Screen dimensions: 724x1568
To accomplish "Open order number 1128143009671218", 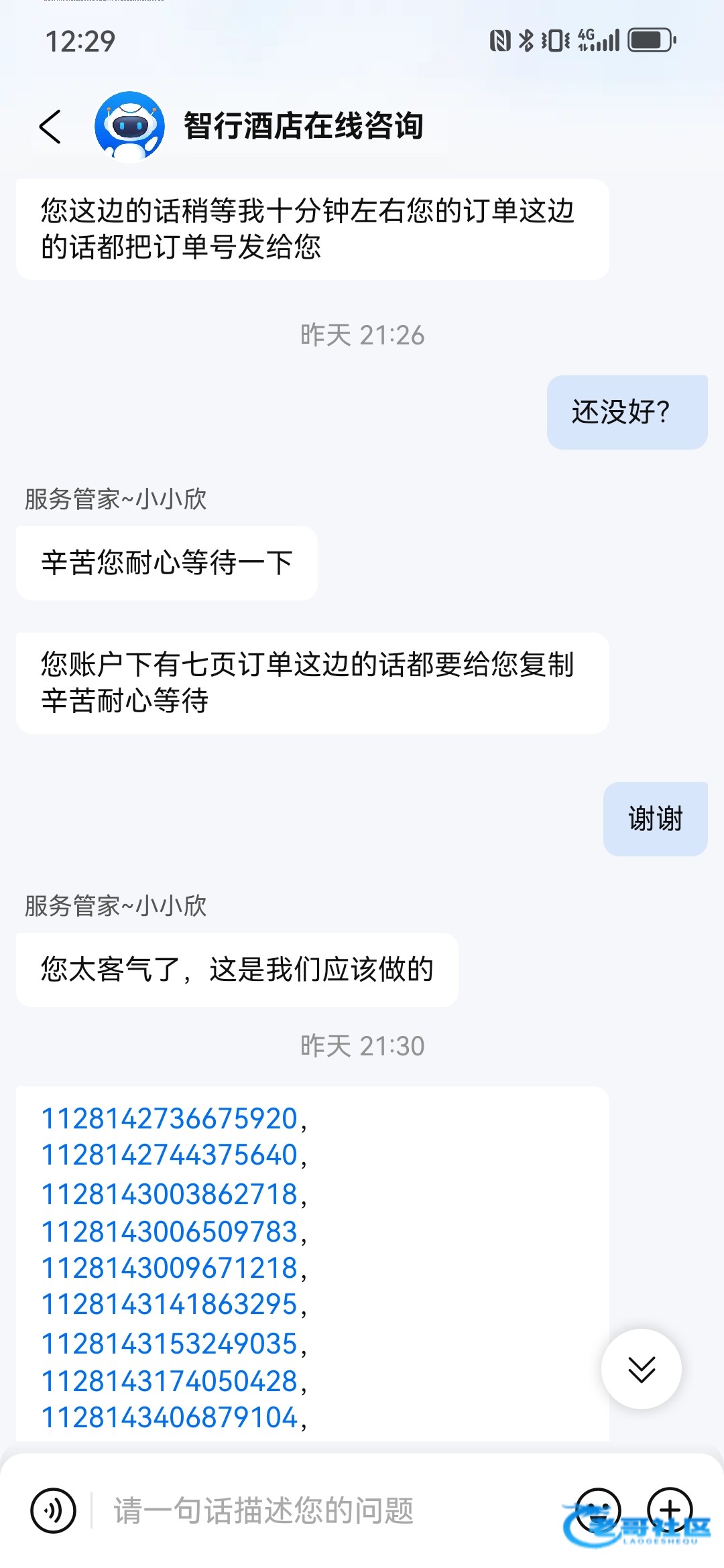I will click(169, 1268).
